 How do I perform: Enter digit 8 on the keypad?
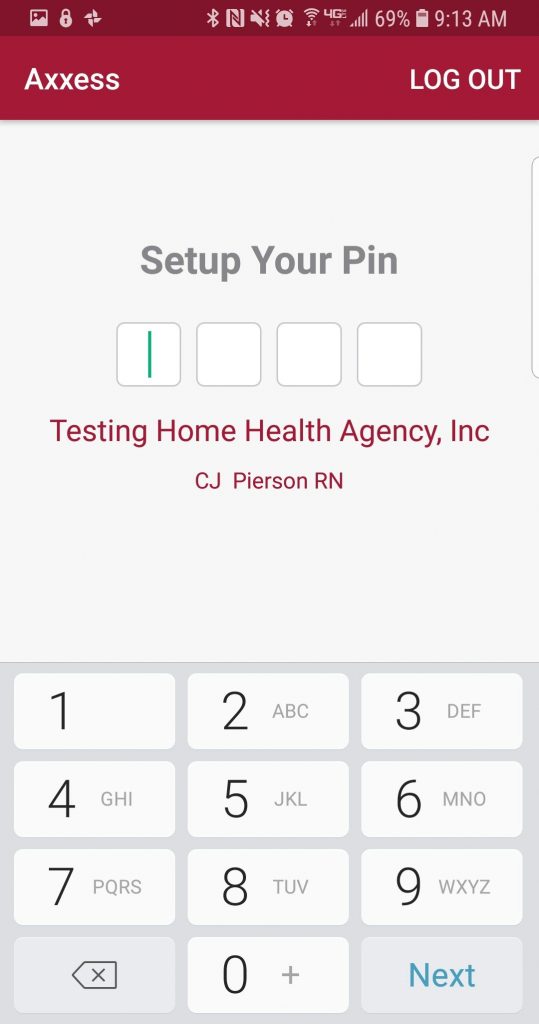(268, 887)
